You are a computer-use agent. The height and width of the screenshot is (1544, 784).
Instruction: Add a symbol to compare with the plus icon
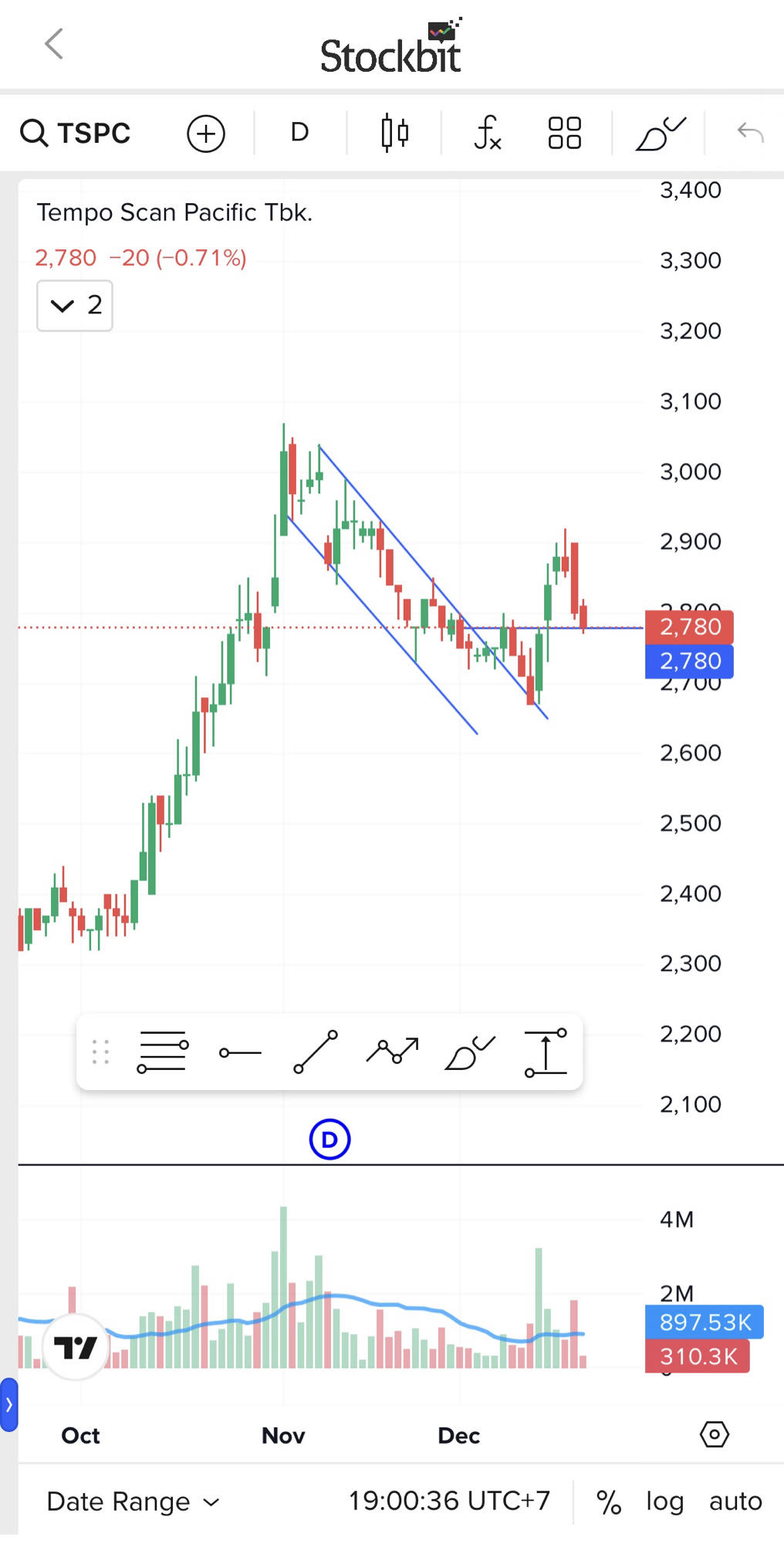(x=206, y=134)
